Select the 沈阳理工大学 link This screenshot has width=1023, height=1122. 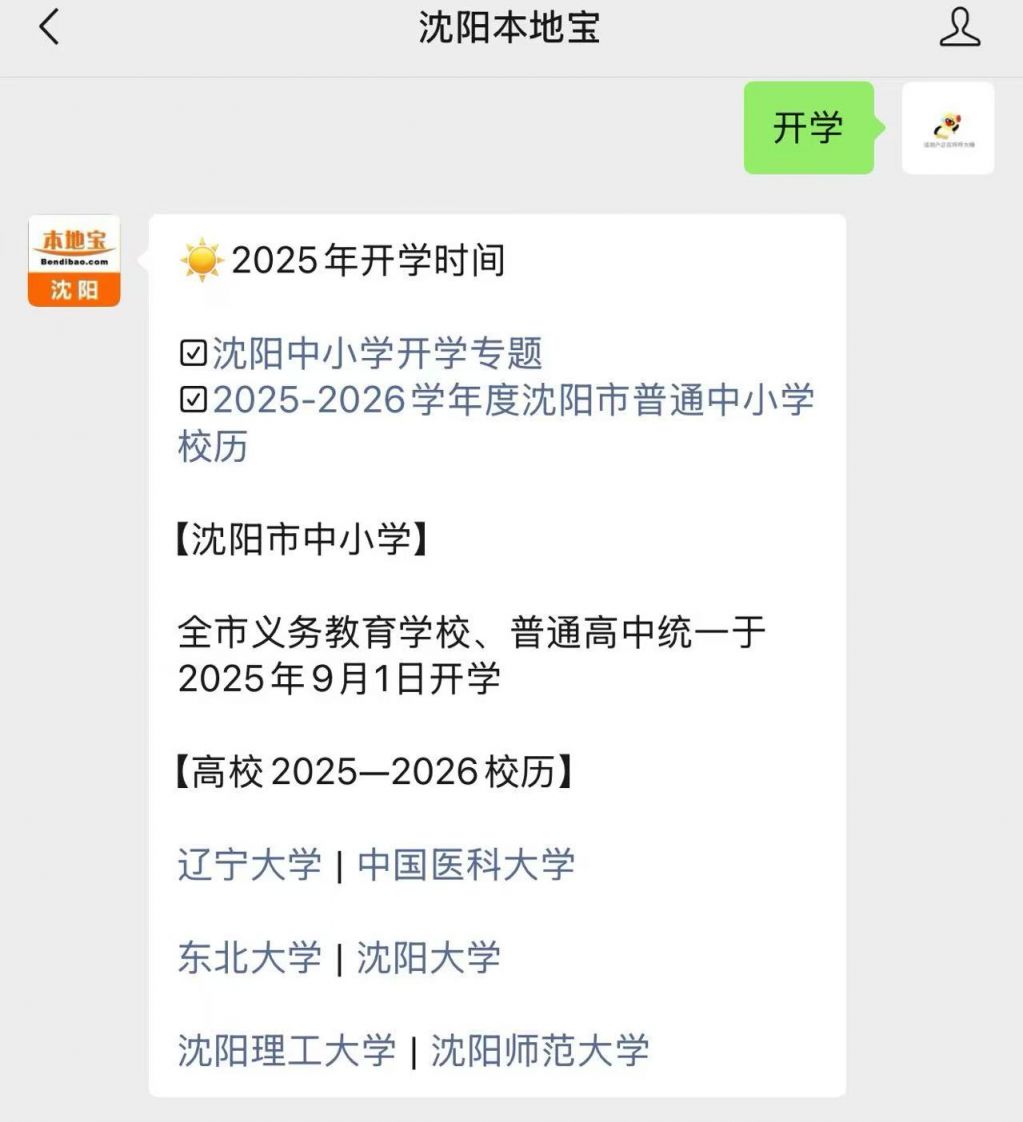click(287, 1050)
